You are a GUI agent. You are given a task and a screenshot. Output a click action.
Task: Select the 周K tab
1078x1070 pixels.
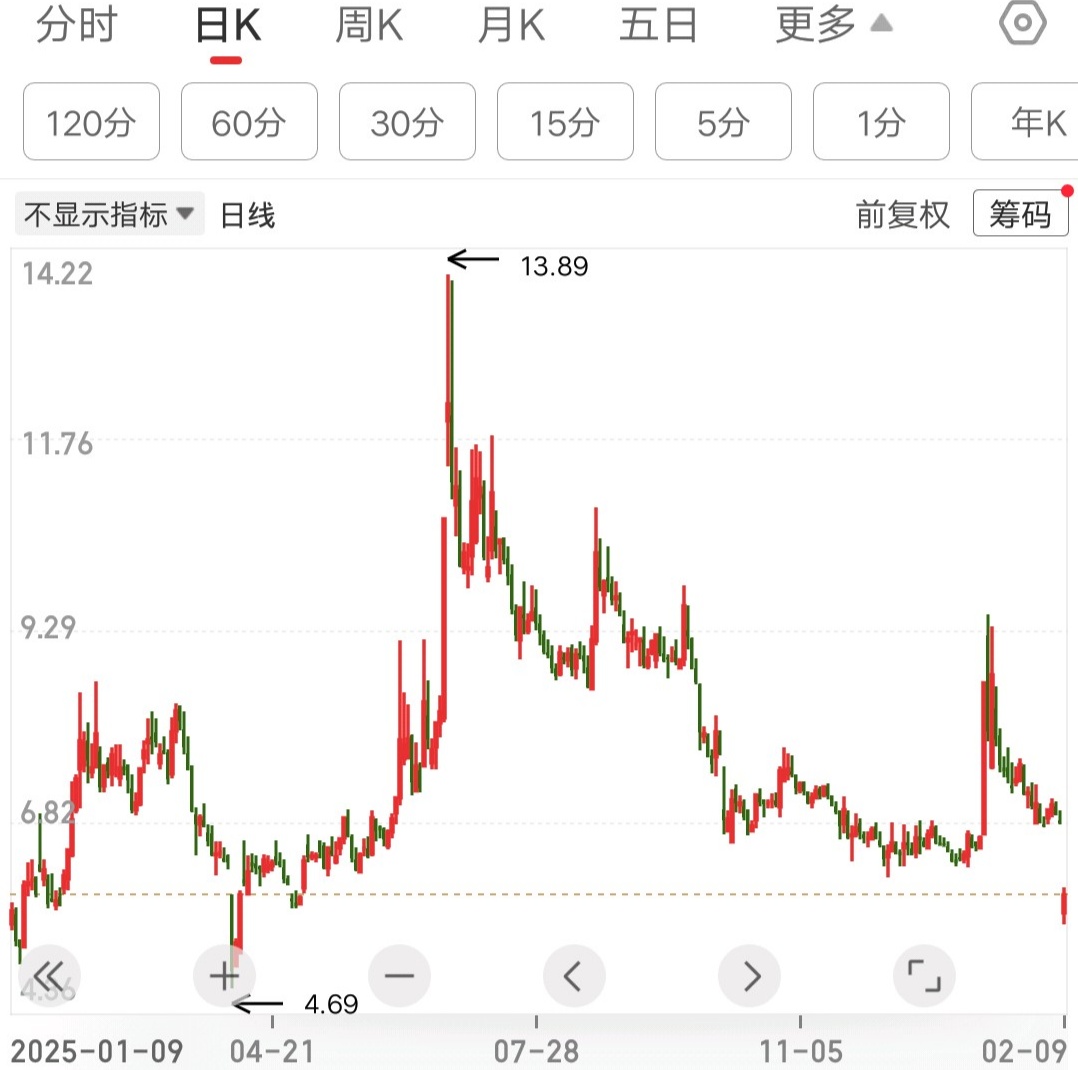369,25
